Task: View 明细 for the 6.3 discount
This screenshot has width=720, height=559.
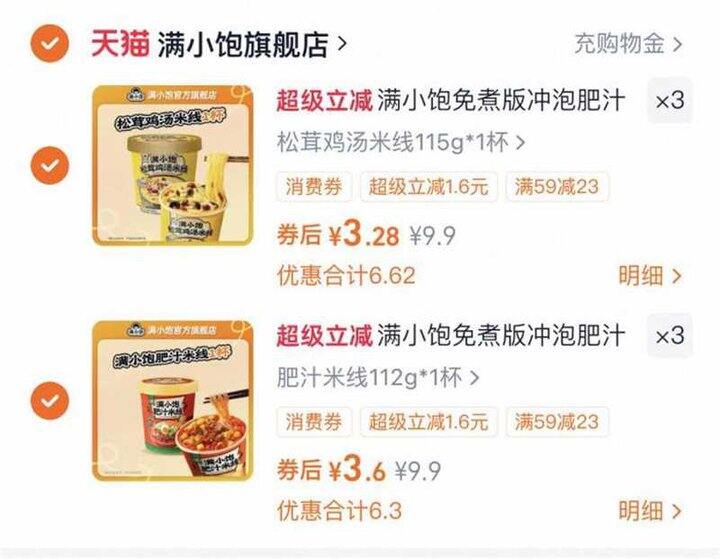Action: click(649, 511)
